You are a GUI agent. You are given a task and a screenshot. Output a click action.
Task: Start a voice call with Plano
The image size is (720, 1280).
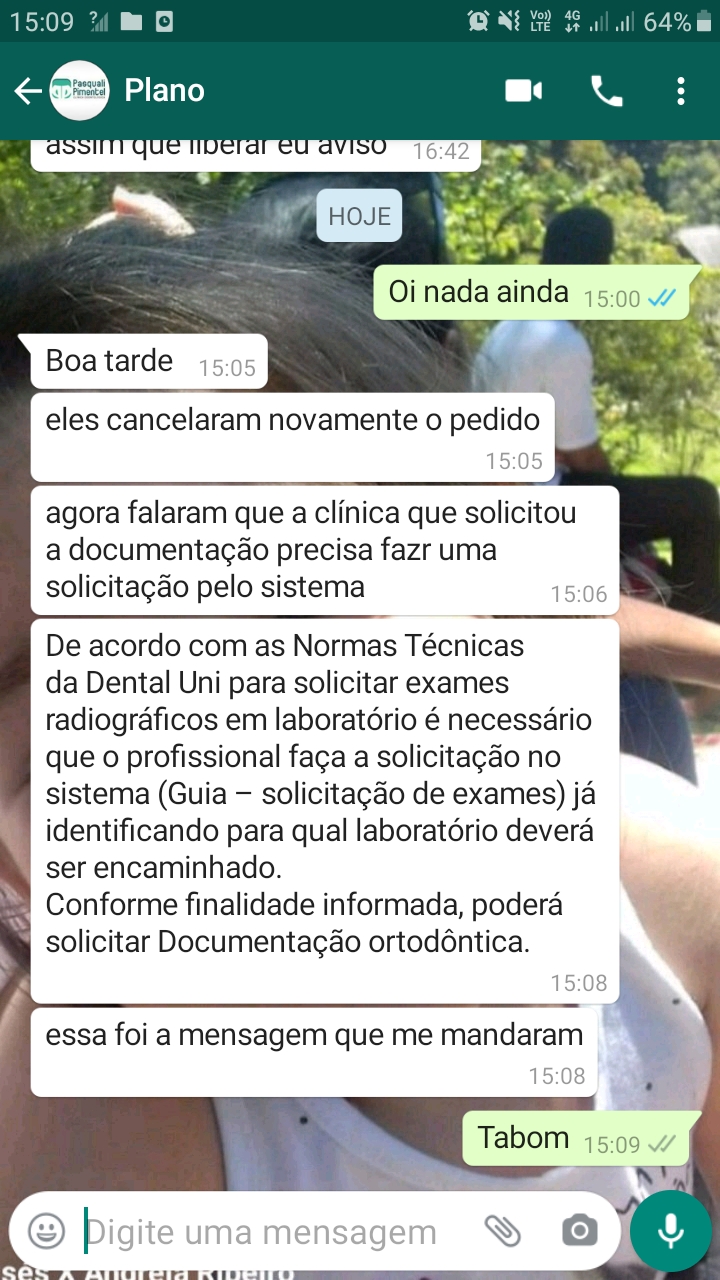click(x=607, y=91)
